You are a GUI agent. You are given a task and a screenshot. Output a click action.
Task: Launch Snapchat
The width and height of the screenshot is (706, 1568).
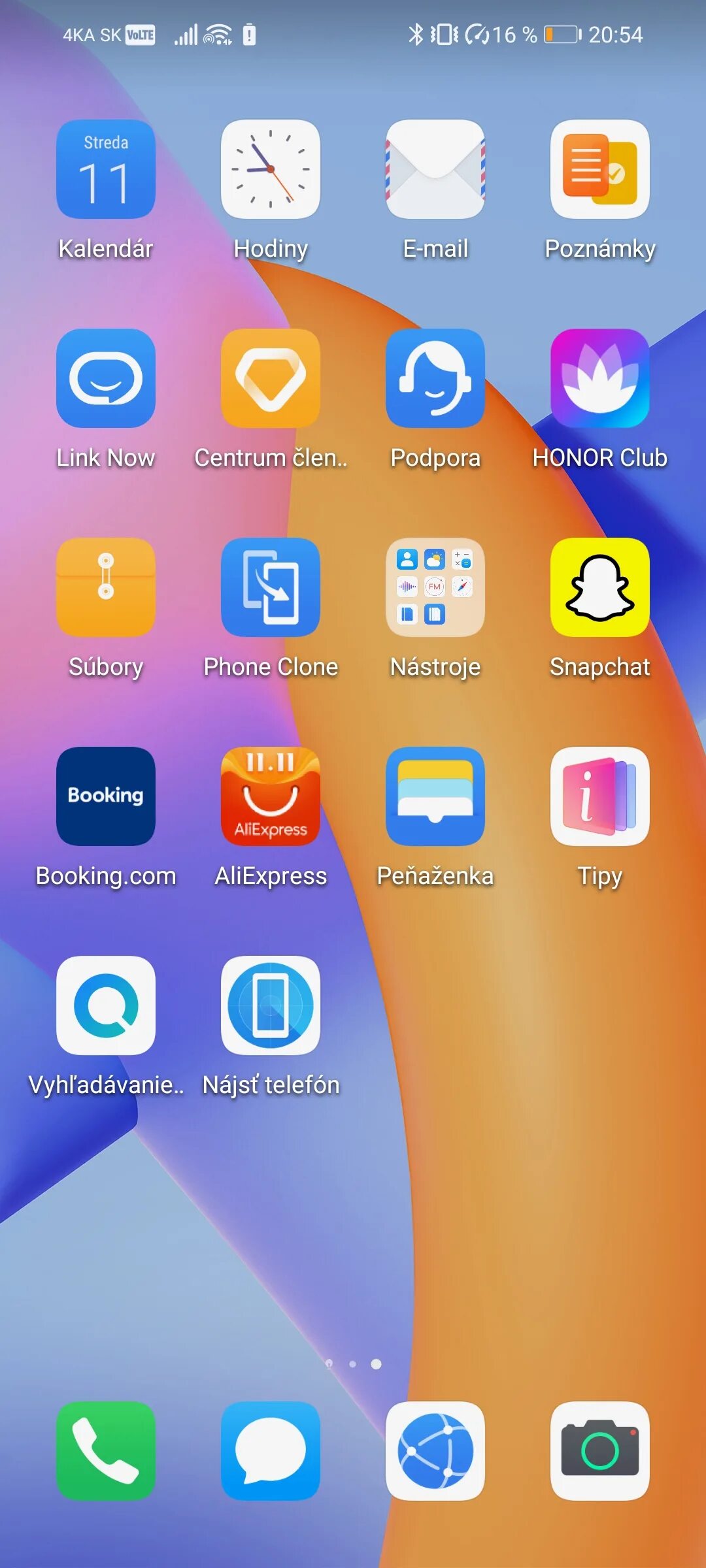[x=600, y=587]
